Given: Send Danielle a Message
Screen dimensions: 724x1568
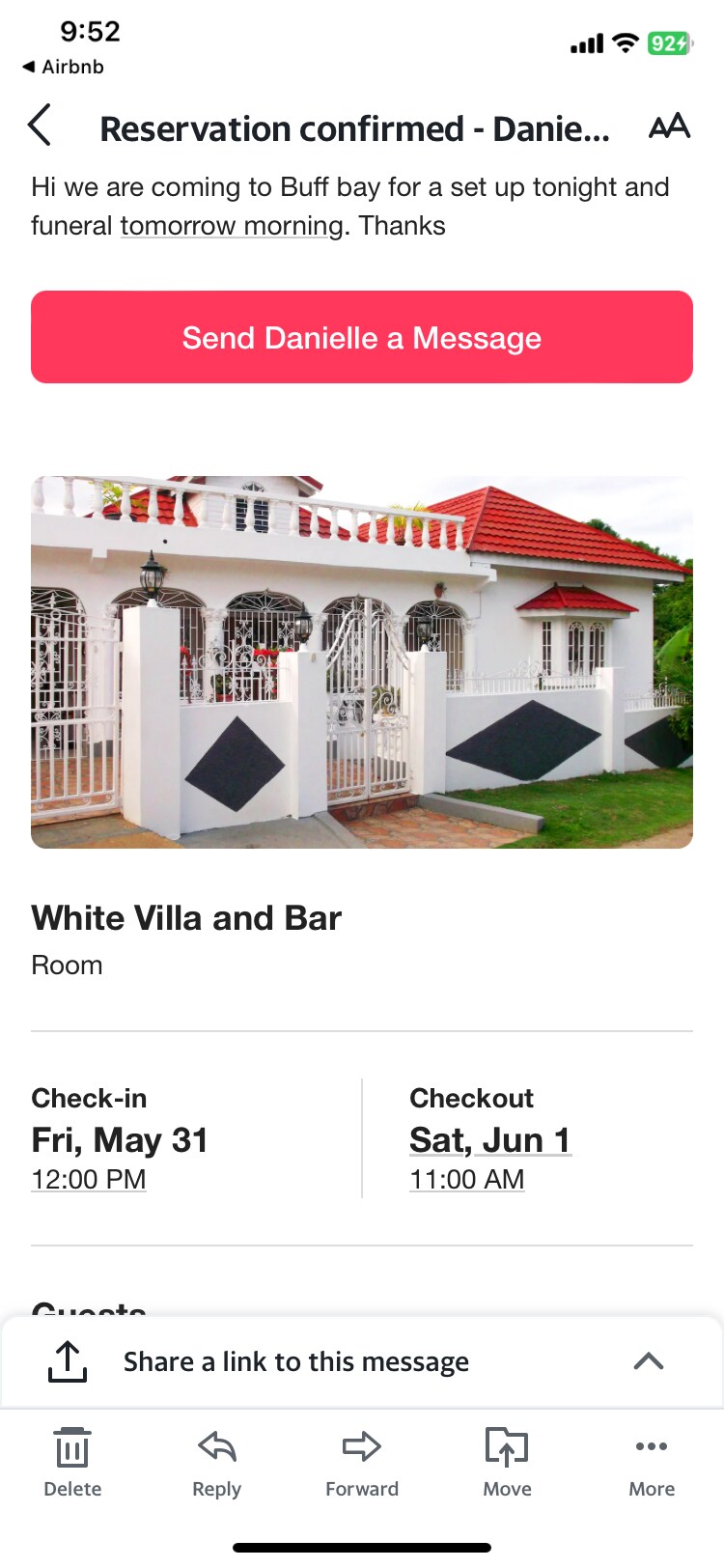Looking at the screenshot, I should tap(362, 337).
